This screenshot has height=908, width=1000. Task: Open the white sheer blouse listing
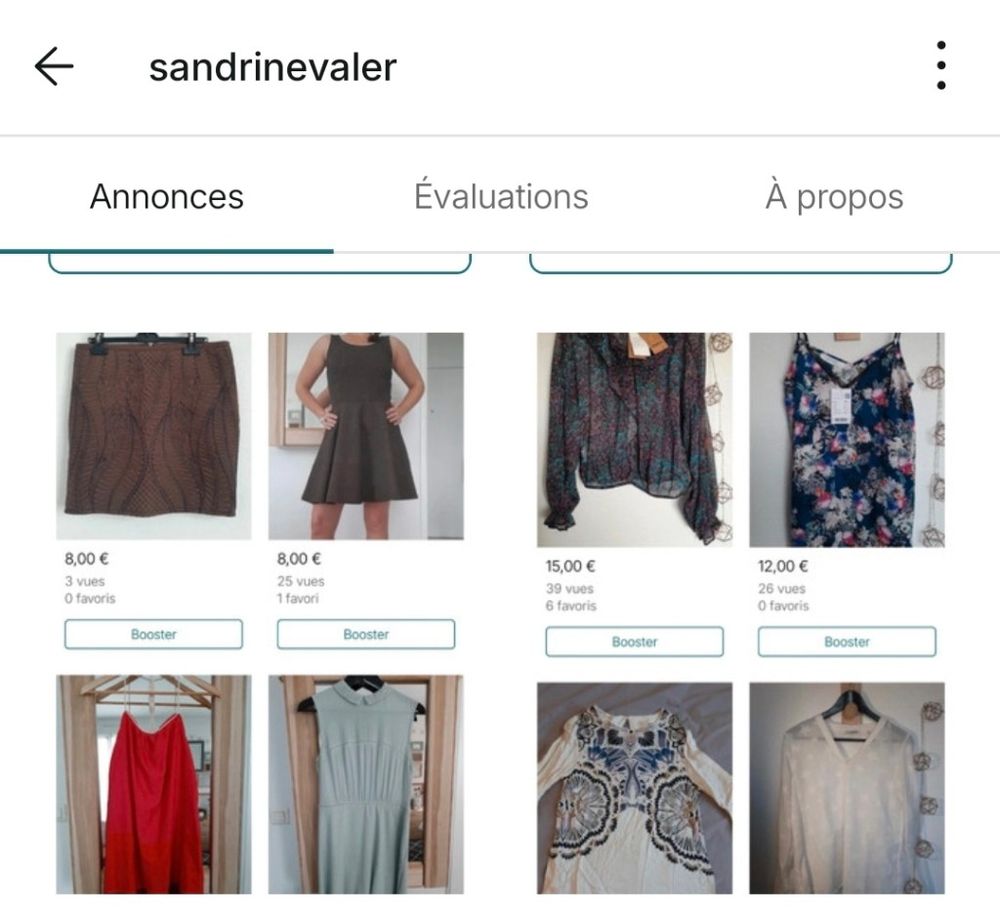pos(847,788)
